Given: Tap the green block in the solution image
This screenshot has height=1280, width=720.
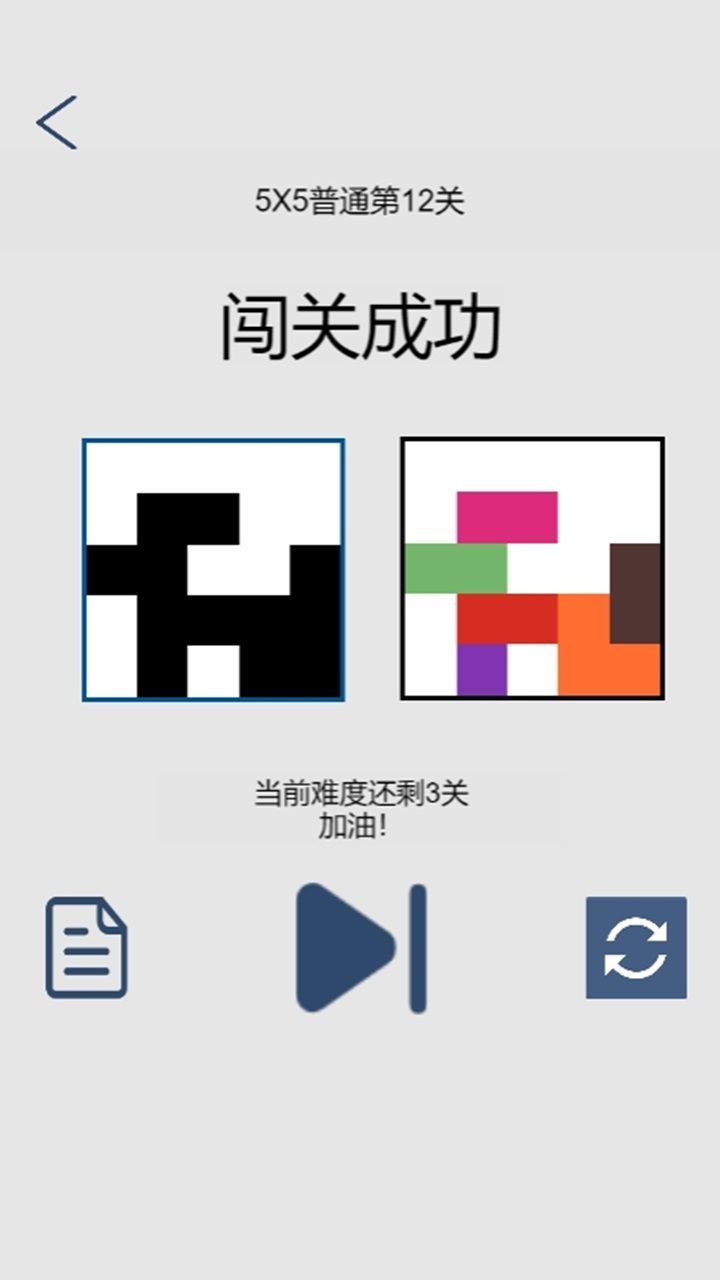Looking at the screenshot, I should click(x=456, y=567).
